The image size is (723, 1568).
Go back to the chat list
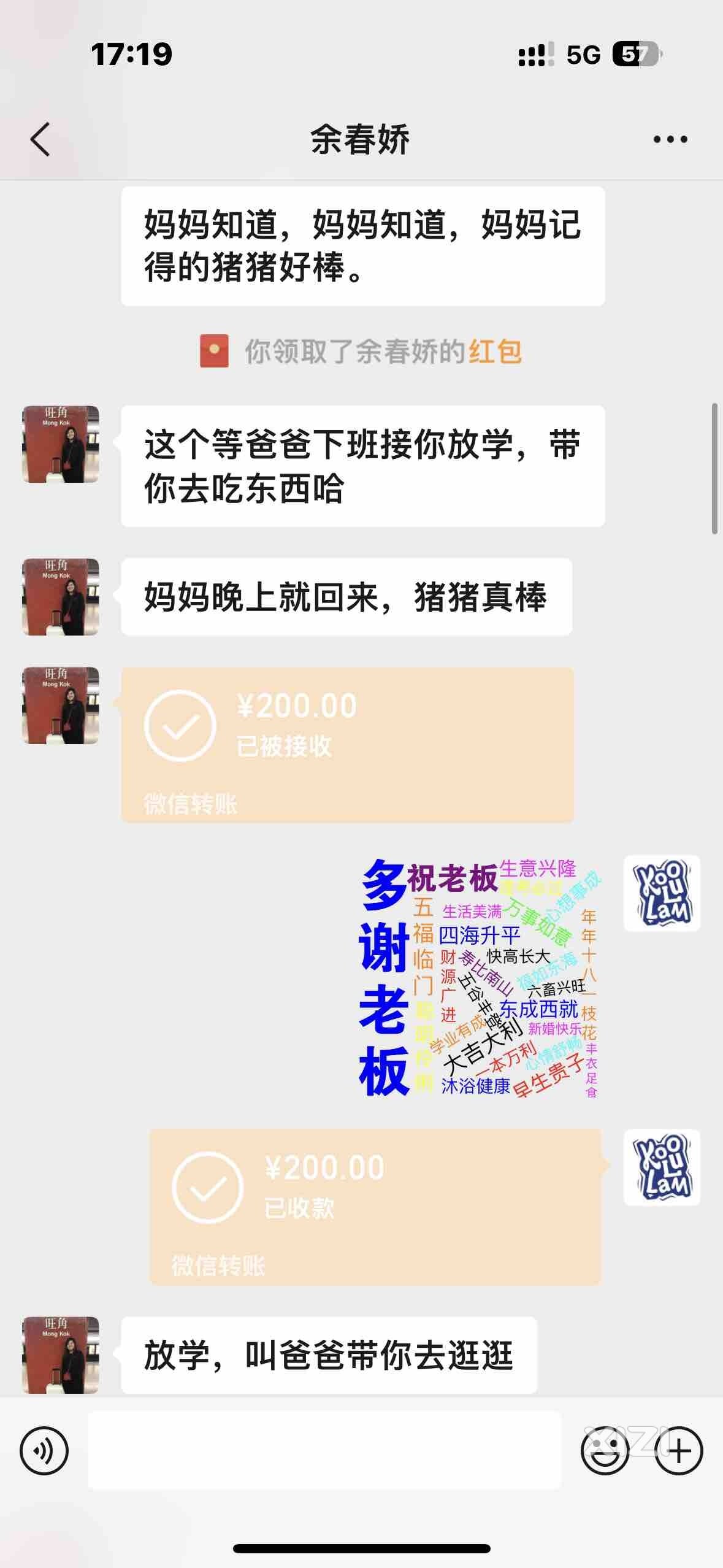(40, 140)
